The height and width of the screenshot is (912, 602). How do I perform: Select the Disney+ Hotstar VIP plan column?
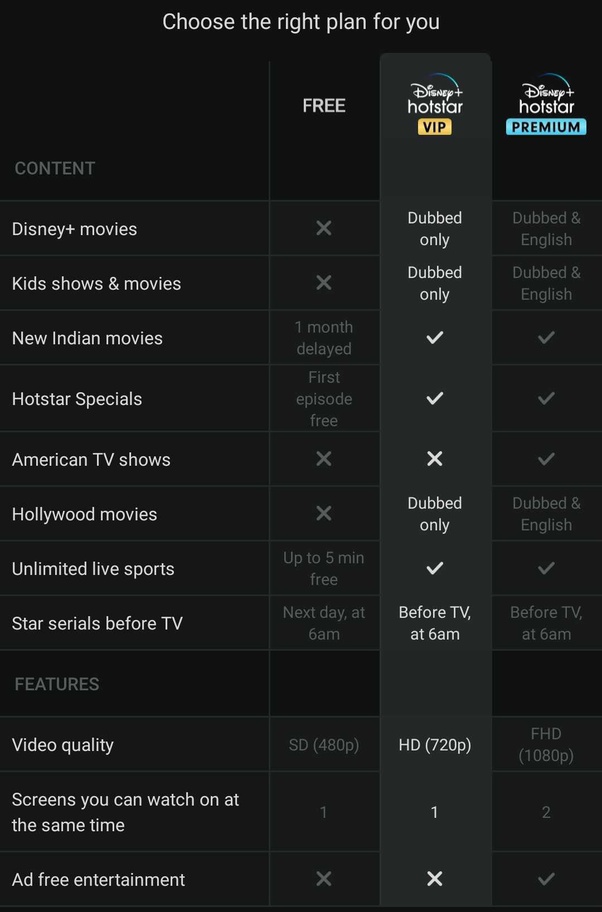(435, 105)
